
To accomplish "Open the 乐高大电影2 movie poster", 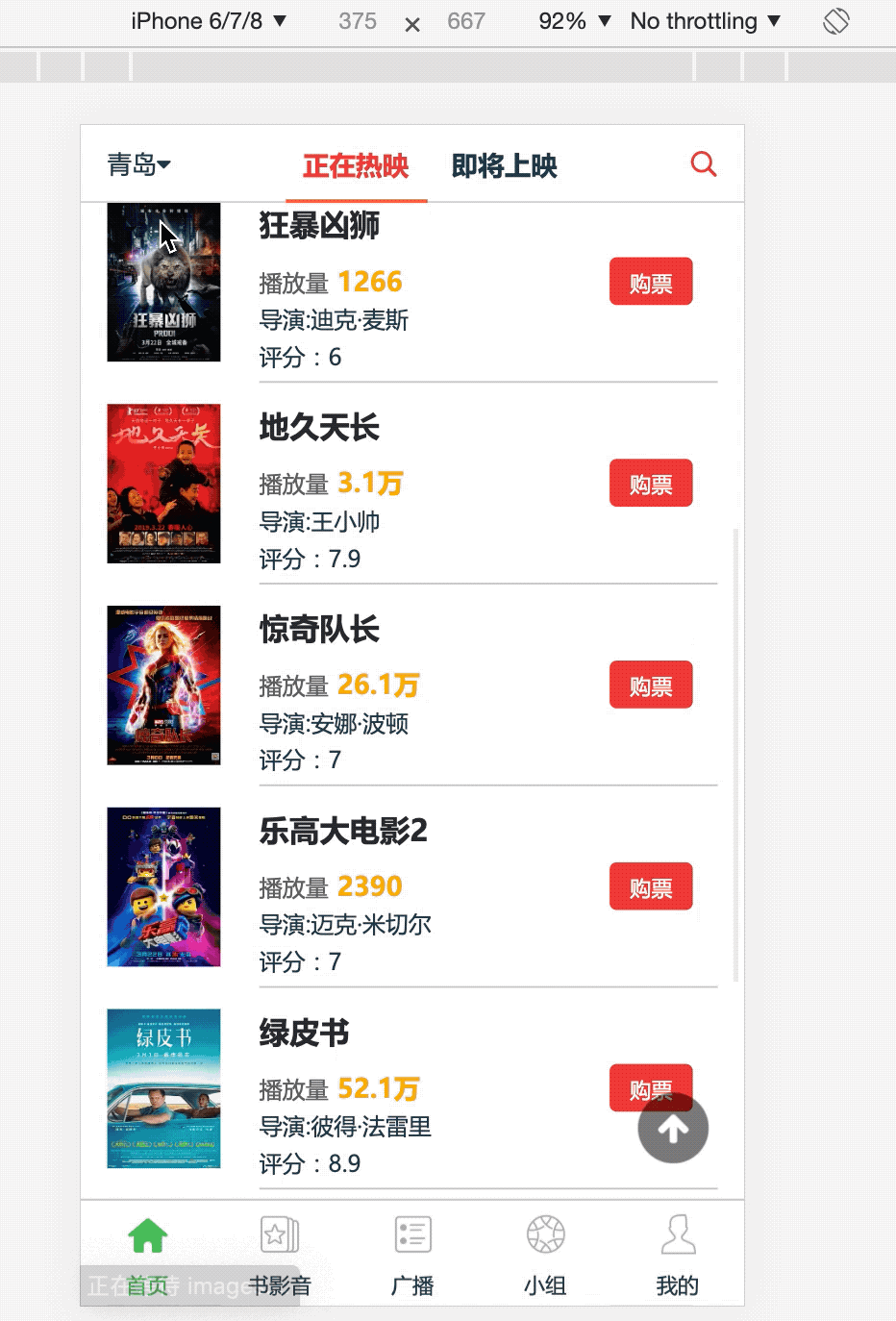I will pos(163,887).
